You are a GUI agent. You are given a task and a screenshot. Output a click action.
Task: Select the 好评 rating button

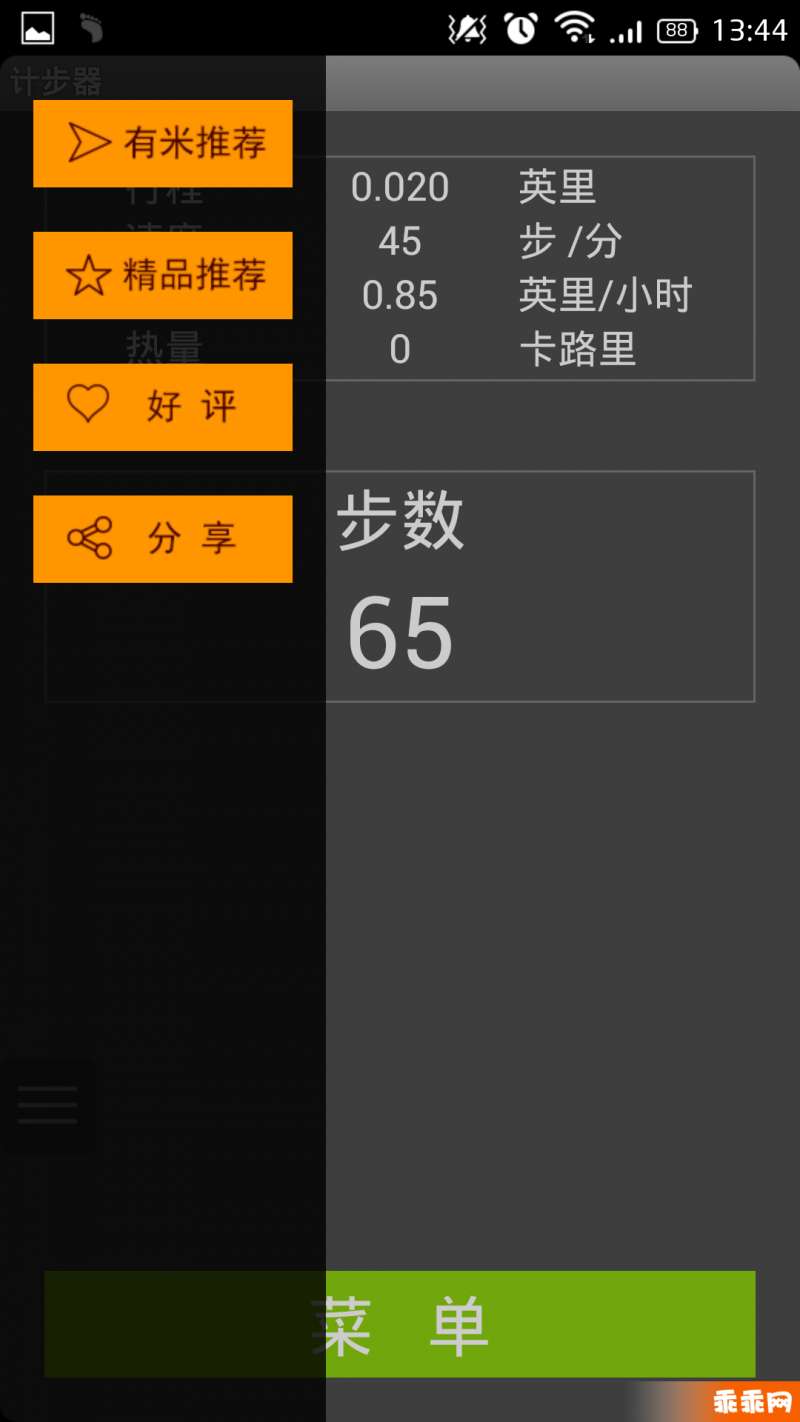(x=163, y=407)
